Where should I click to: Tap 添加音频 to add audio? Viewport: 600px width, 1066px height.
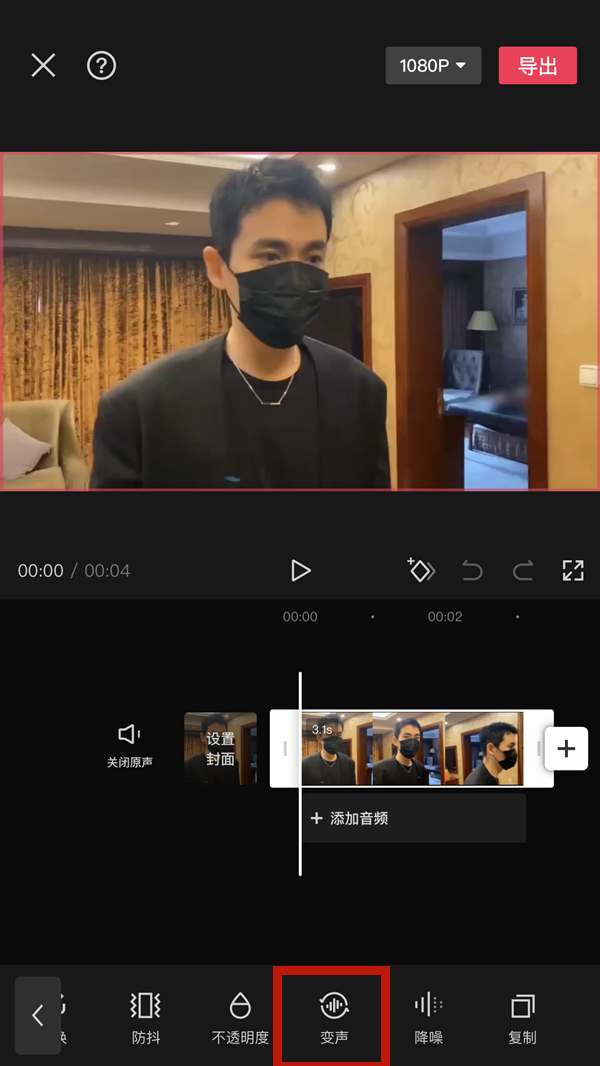click(414, 818)
